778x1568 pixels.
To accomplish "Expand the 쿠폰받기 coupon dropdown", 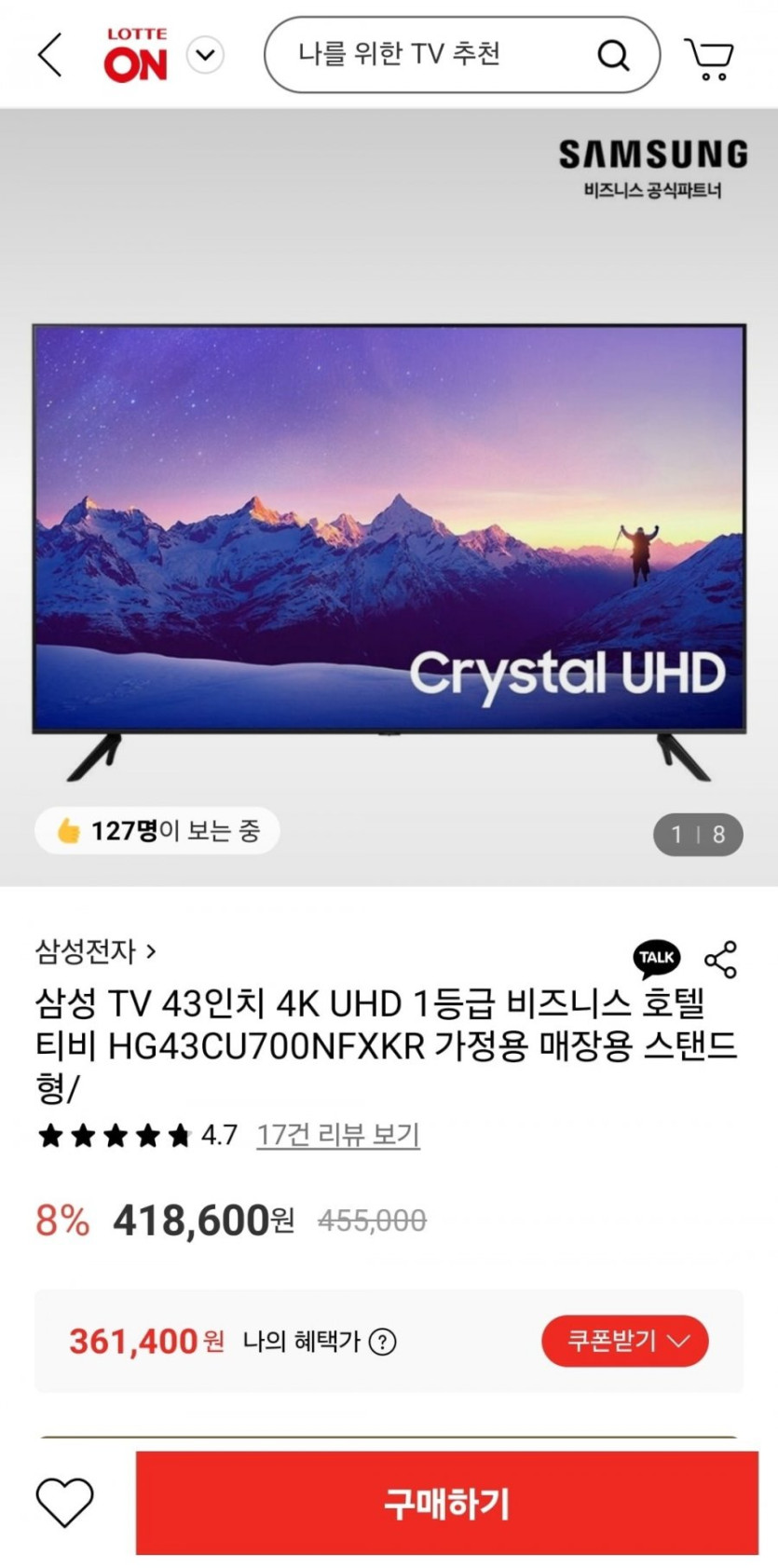I will (x=679, y=1342).
